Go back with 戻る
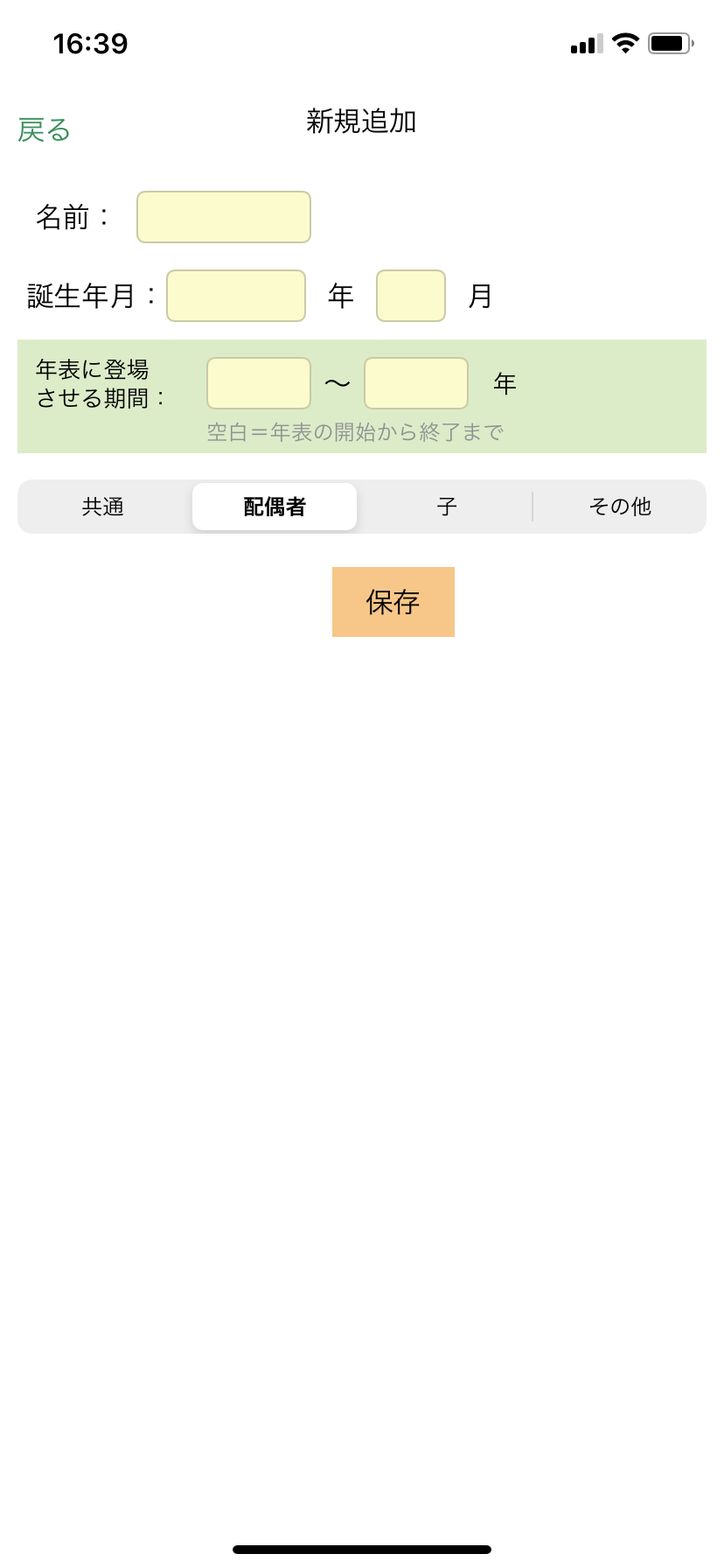This screenshot has width=724, height=1568. tap(44, 130)
